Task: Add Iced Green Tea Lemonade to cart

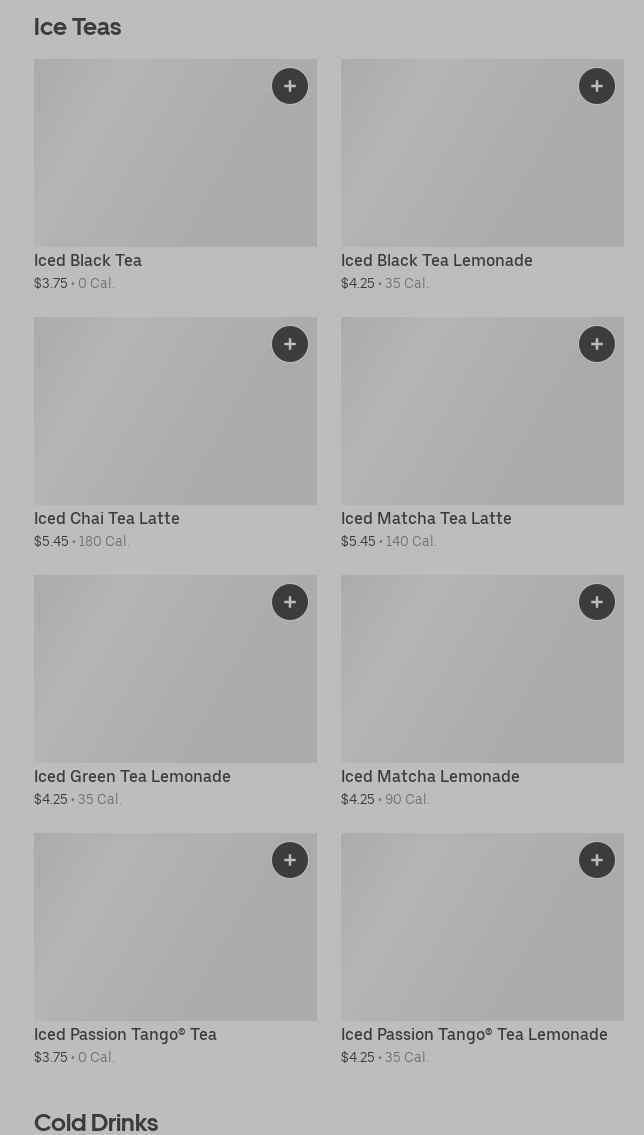Action: coord(289,602)
